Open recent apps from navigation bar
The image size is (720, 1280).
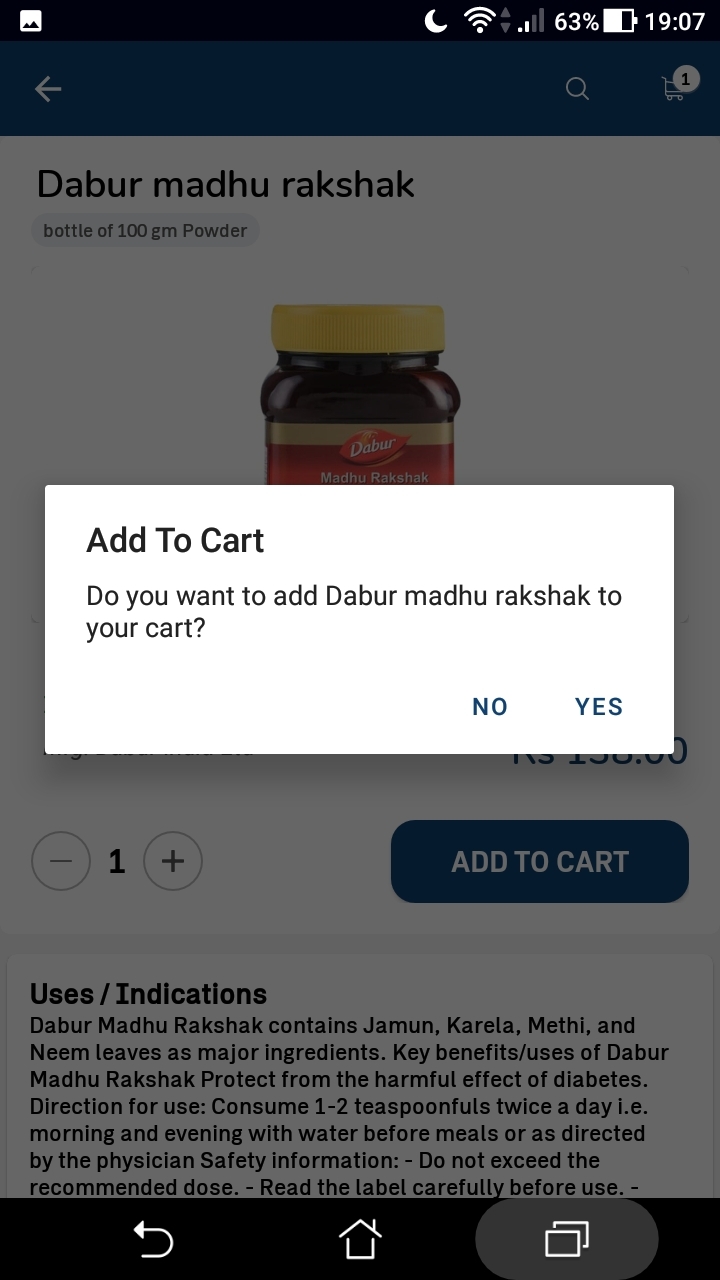pyautogui.click(x=567, y=1240)
